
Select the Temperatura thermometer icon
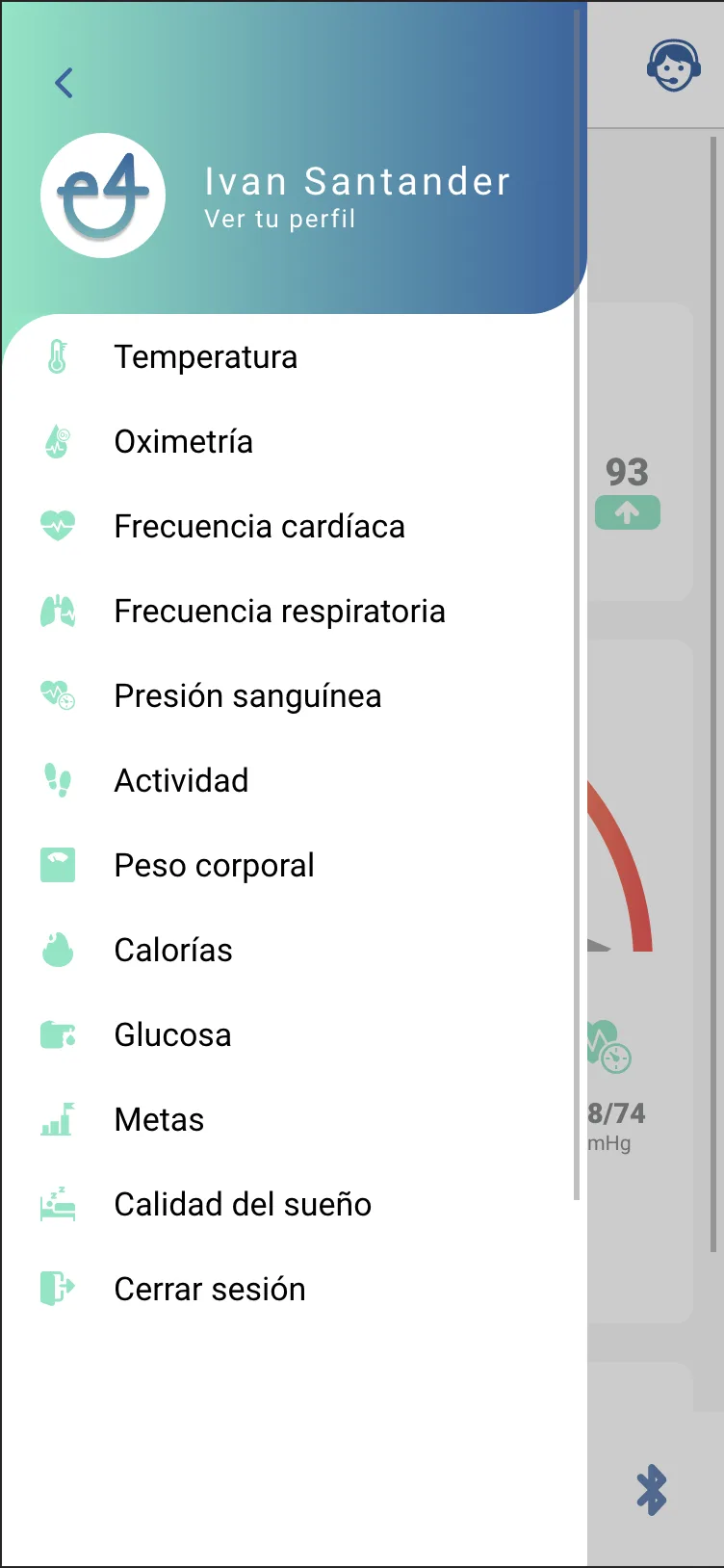[59, 356]
